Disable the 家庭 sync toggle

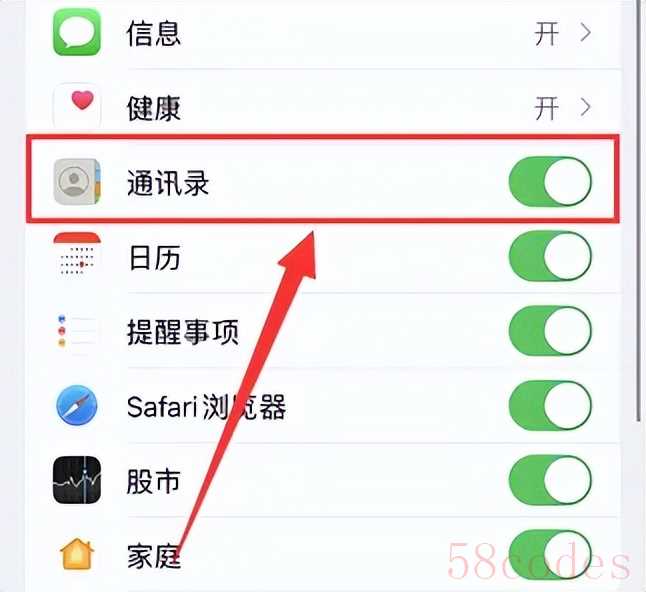click(551, 555)
